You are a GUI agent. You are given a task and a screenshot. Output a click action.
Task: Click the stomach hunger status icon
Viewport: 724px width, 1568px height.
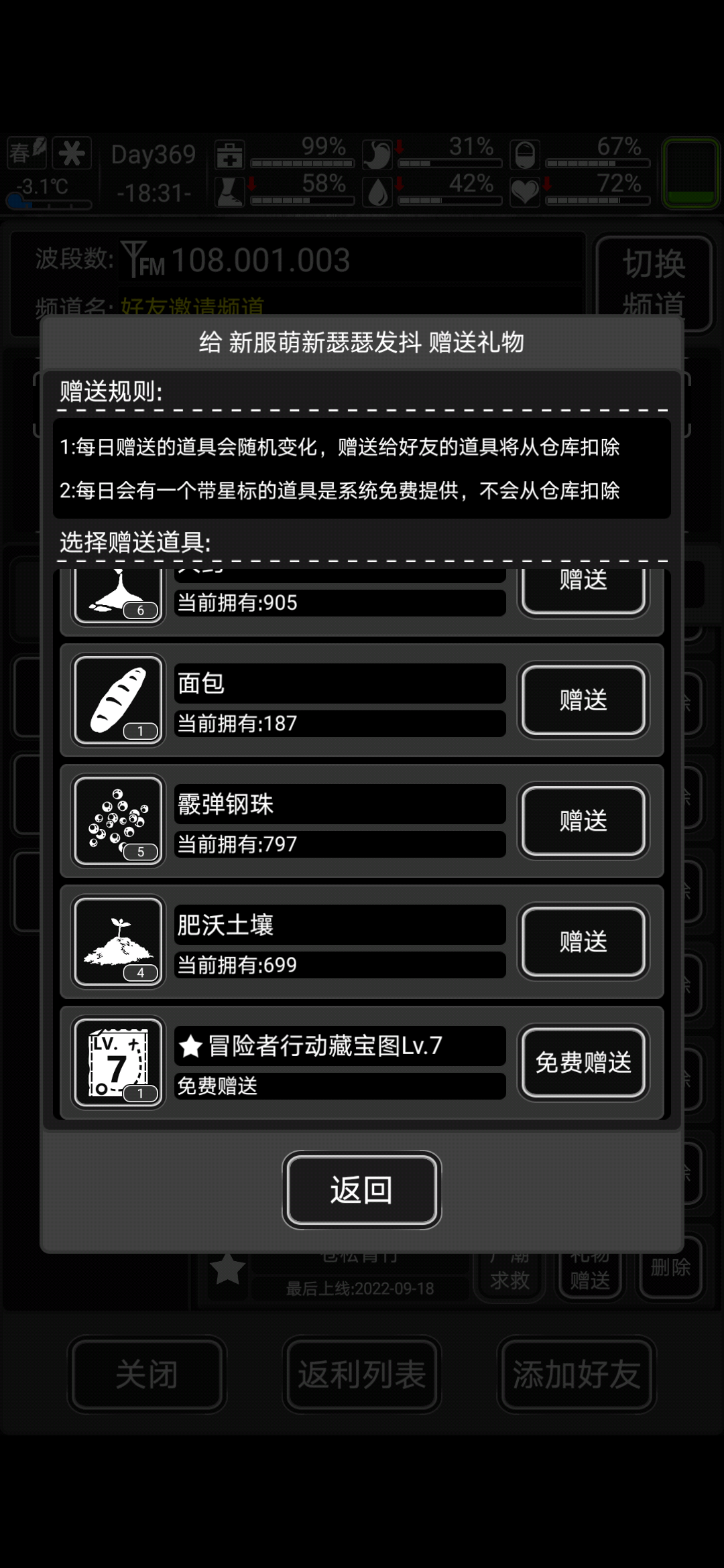point(376,153)
